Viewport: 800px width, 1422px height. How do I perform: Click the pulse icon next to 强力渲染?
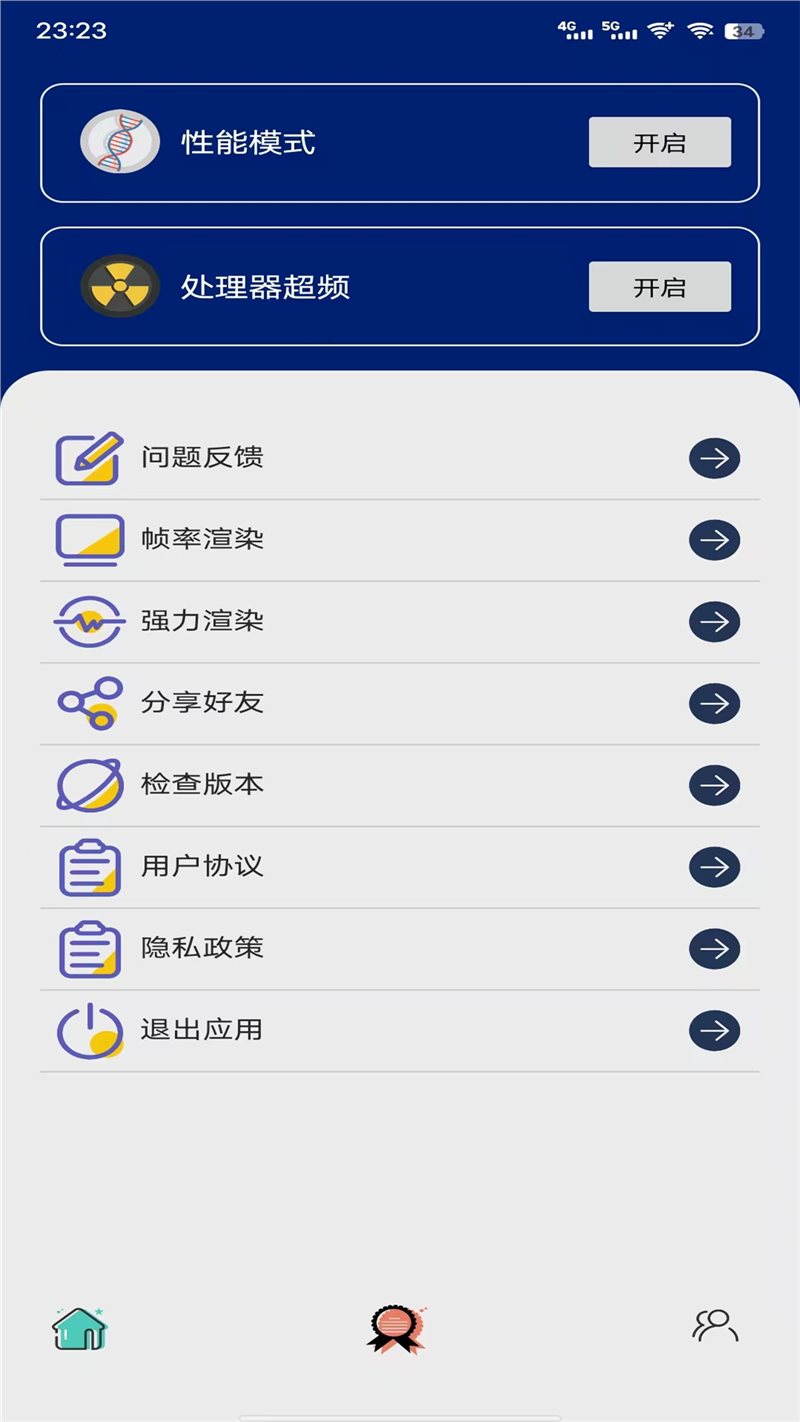pos(88,621)
